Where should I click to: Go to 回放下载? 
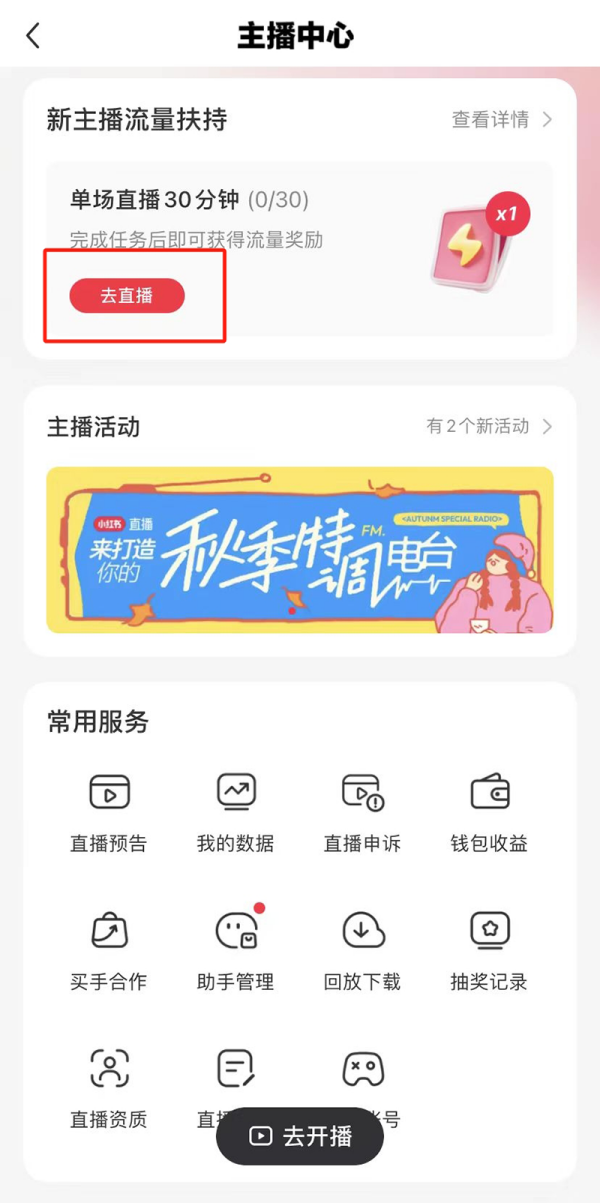pyautogui.click(x=362, y=950)
